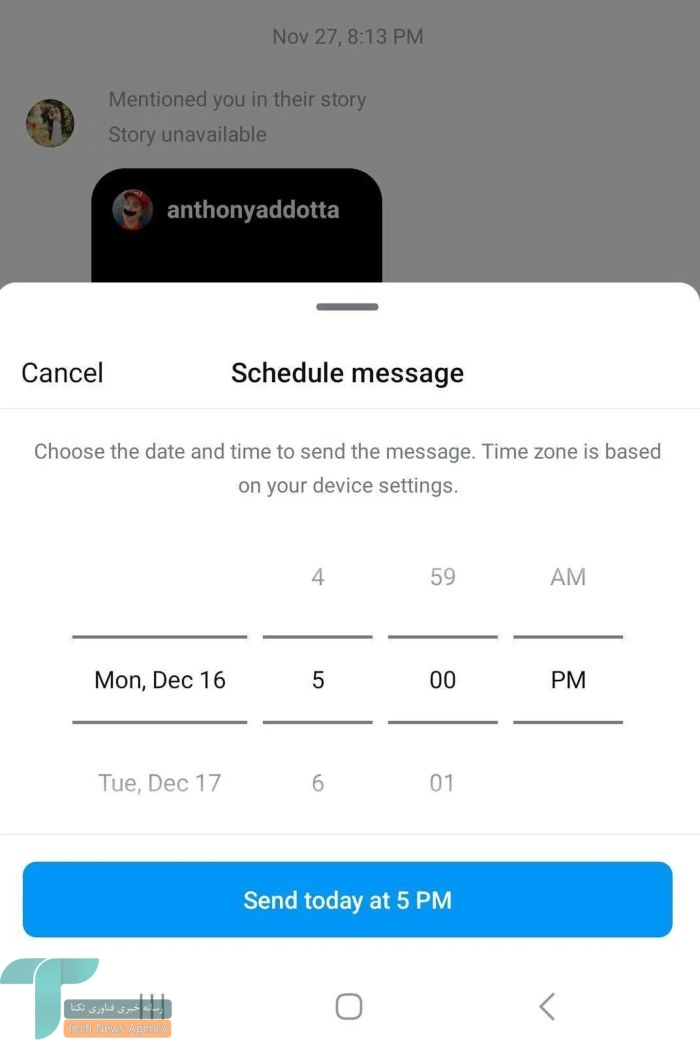Go back with system back arrow

coord(546,1006)
